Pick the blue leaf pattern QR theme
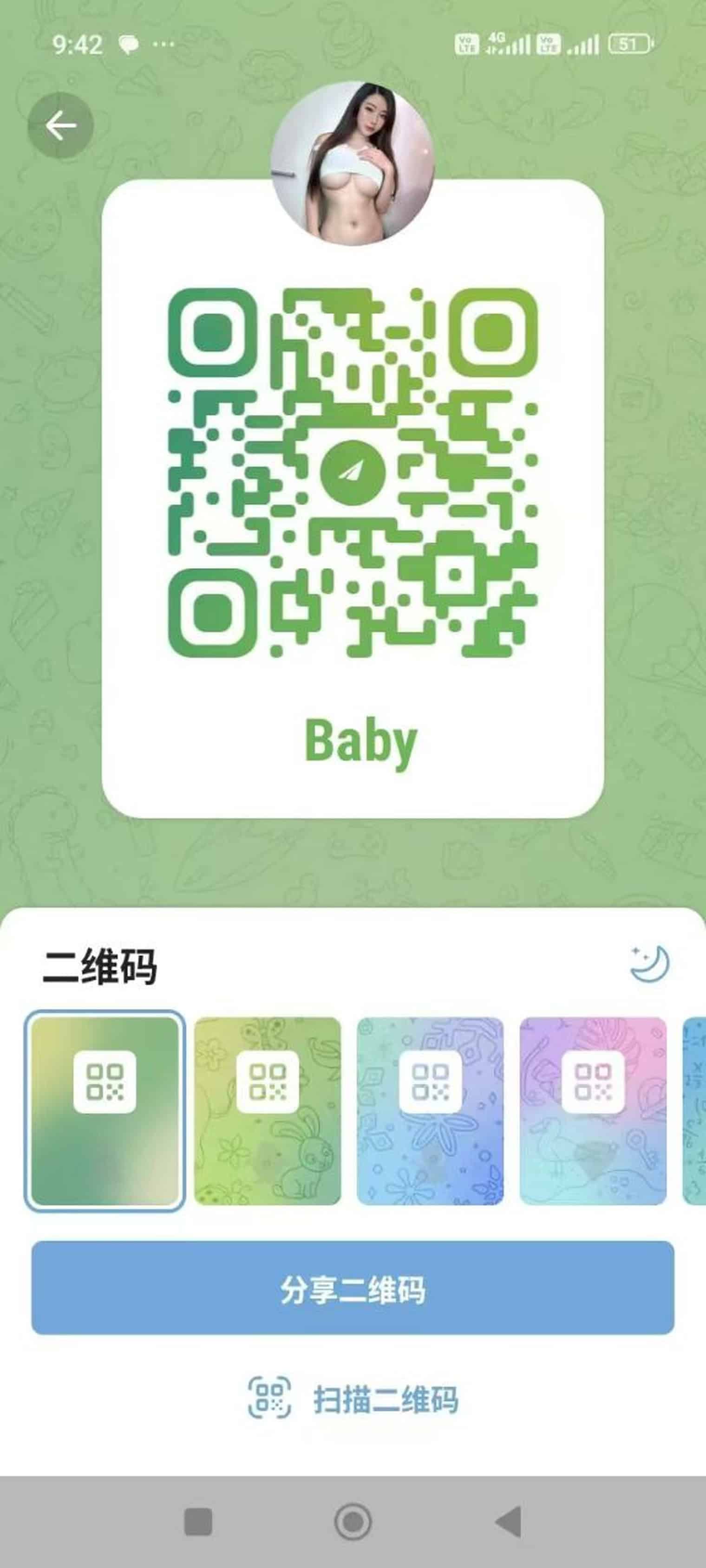 point(430,1111)
